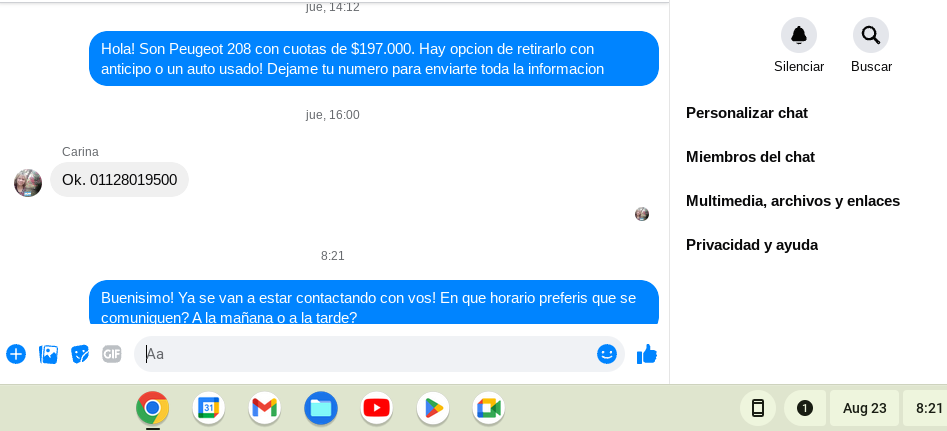Open the Files app from the shelf
The image size is (947, 431).
321,408
